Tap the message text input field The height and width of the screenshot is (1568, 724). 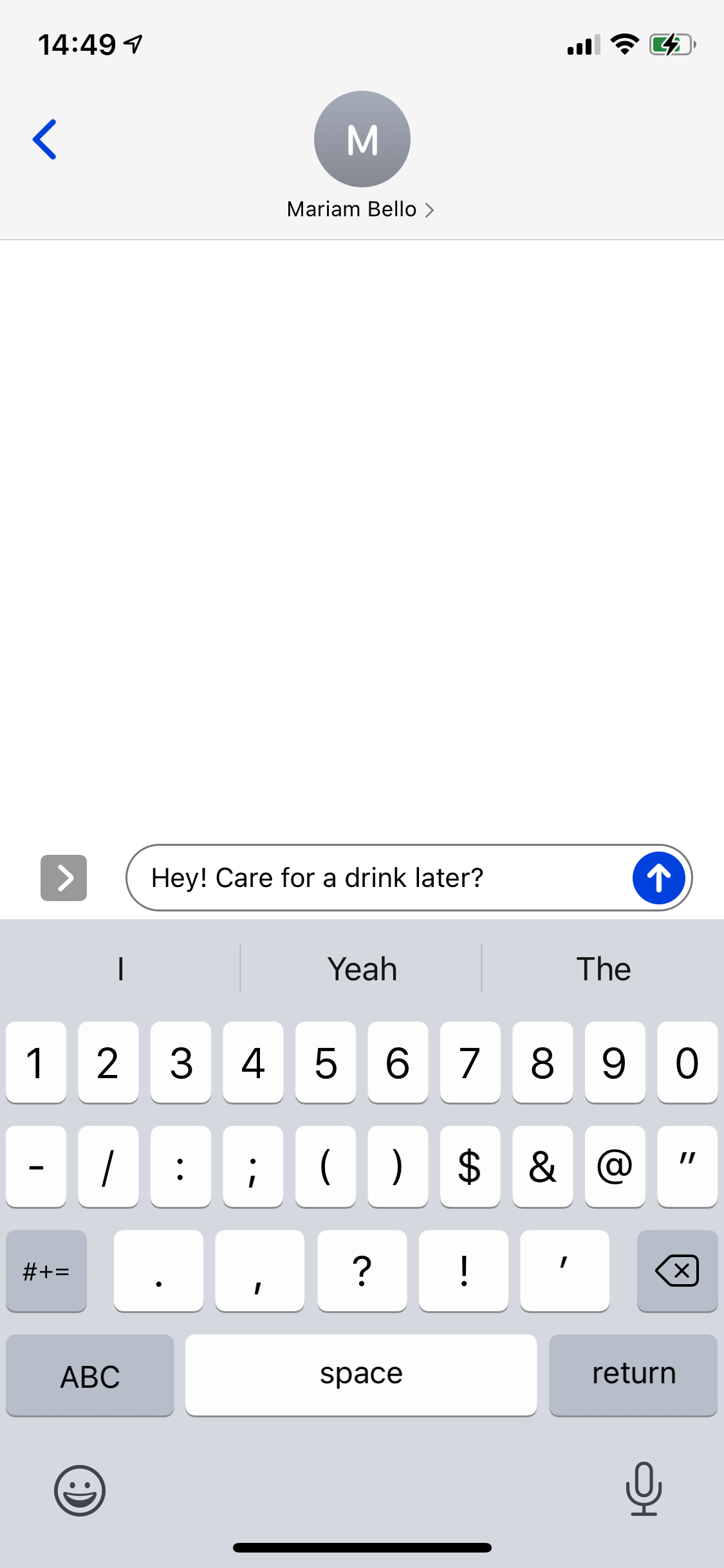click(x=386, y=877)
